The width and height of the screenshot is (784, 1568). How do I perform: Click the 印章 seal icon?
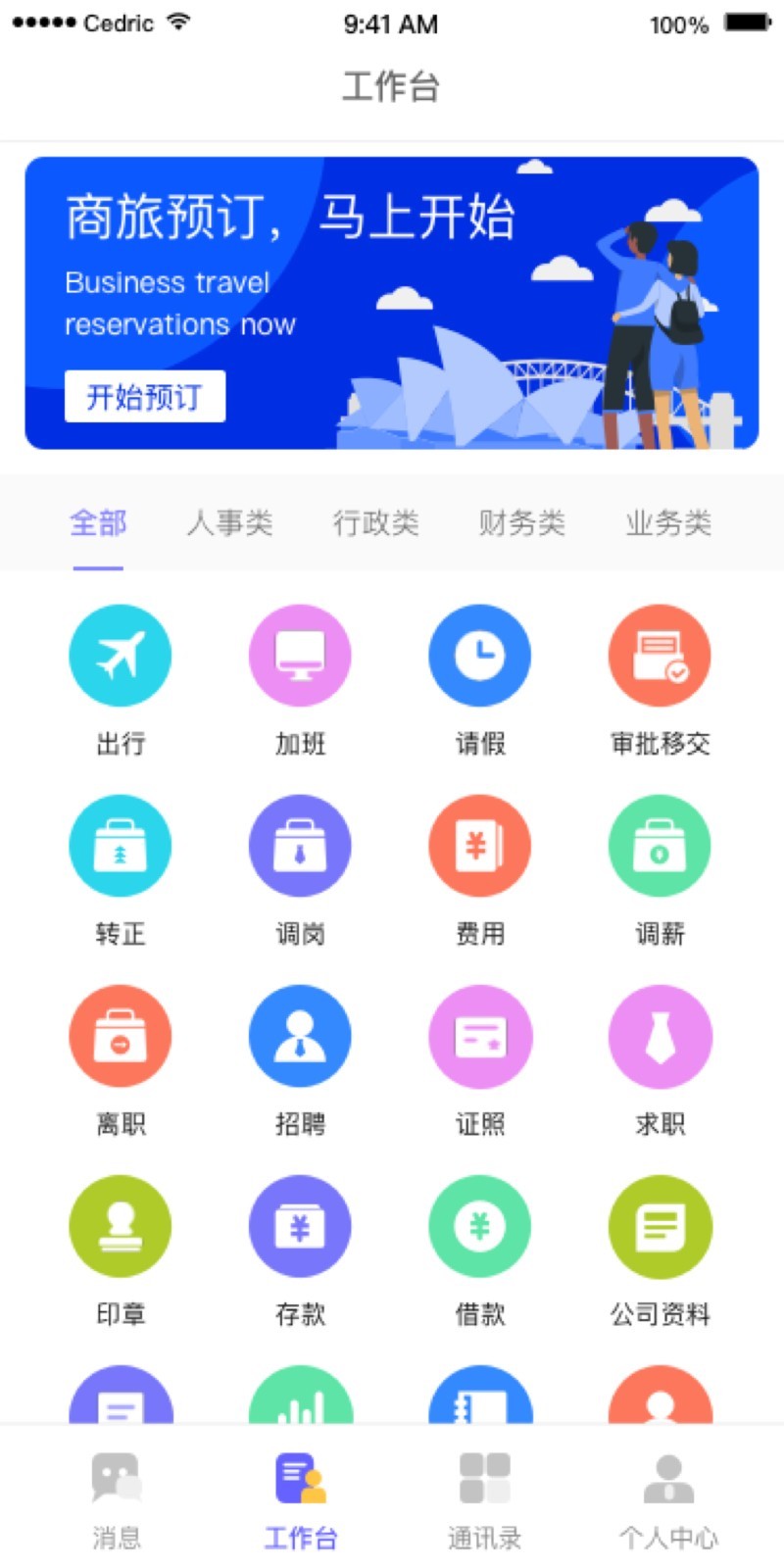[120, 1225]
